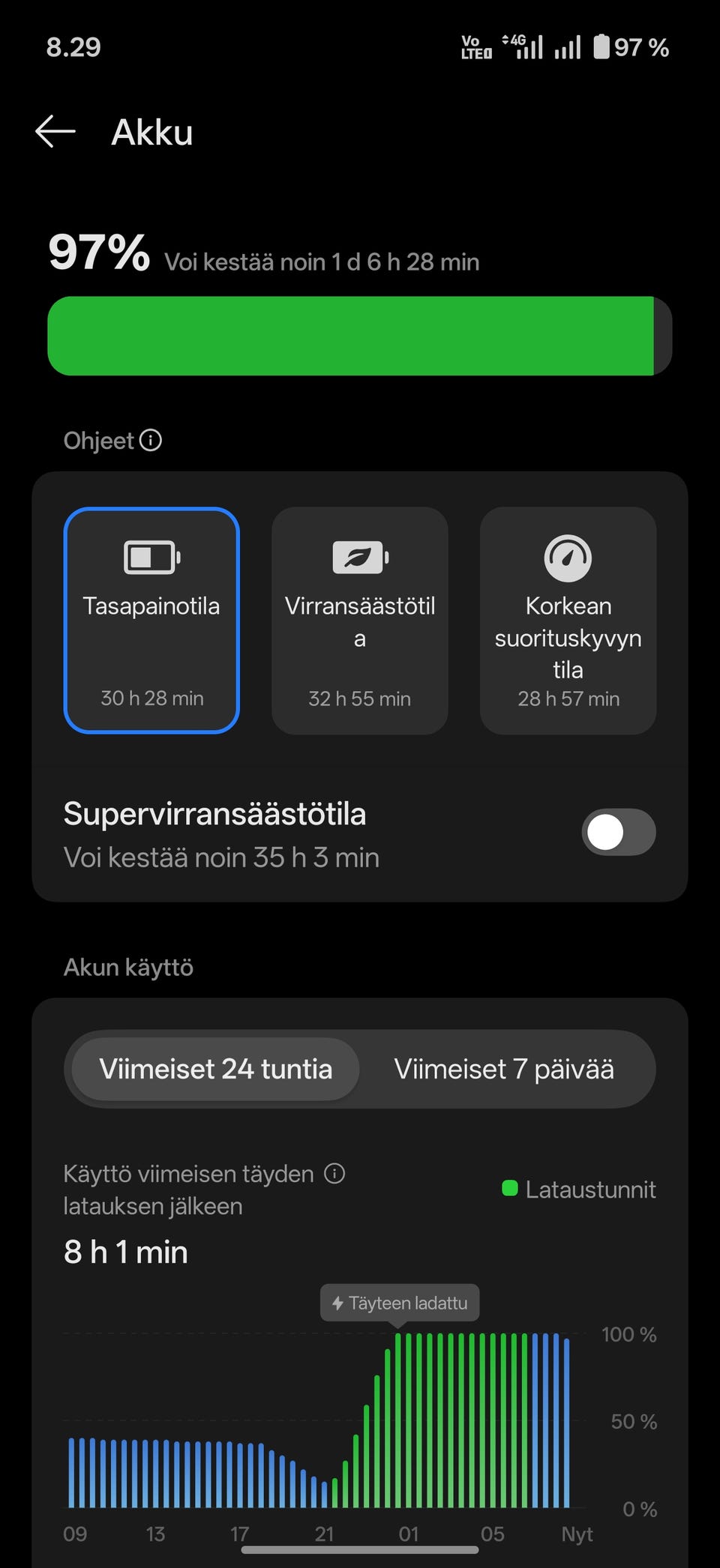720x1568 pixels.
Task: Tap the Täyteen ladattu label above the chart
Action: point(399,1303)
